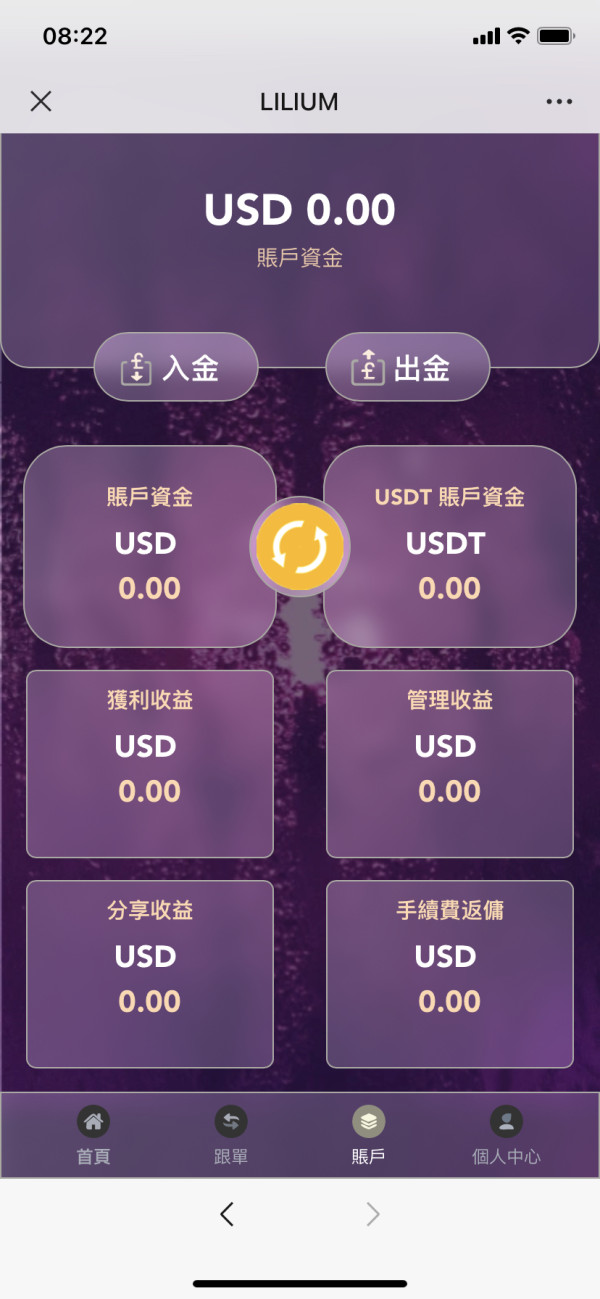
Task: Go back with the browser back arrow
Action: pos(227,1214)
